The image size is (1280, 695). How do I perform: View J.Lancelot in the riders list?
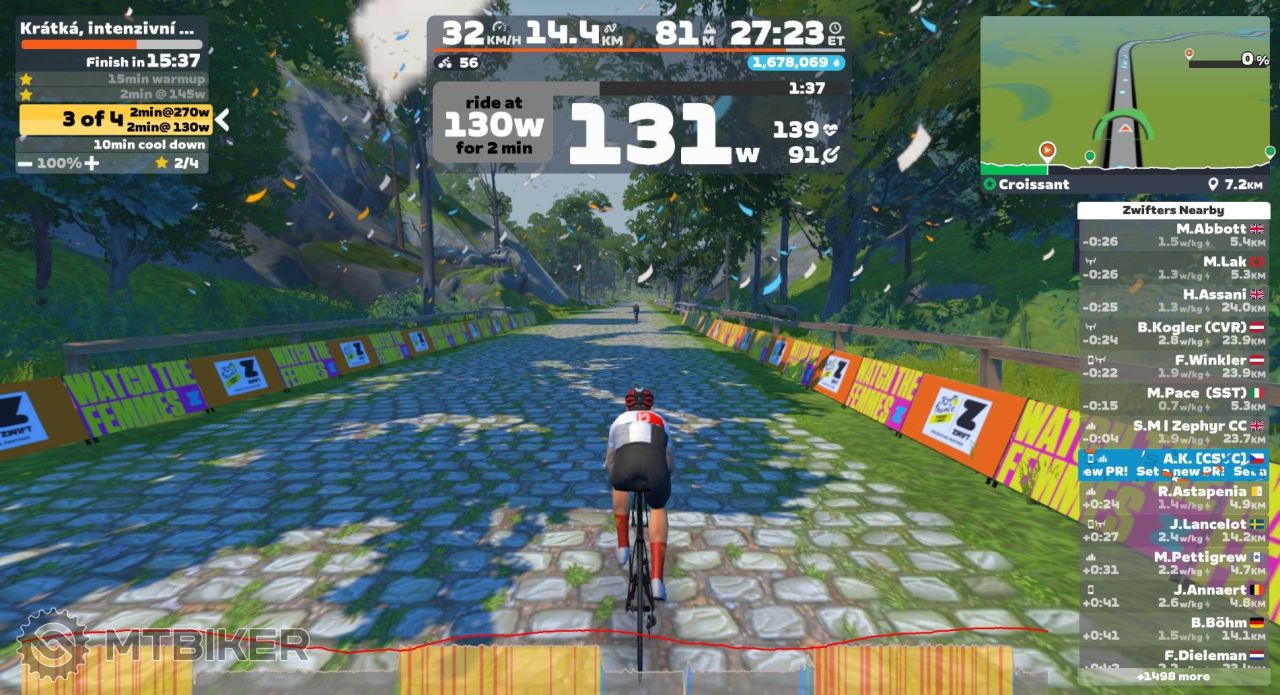pyautogui.click(x=1173, y=530)
